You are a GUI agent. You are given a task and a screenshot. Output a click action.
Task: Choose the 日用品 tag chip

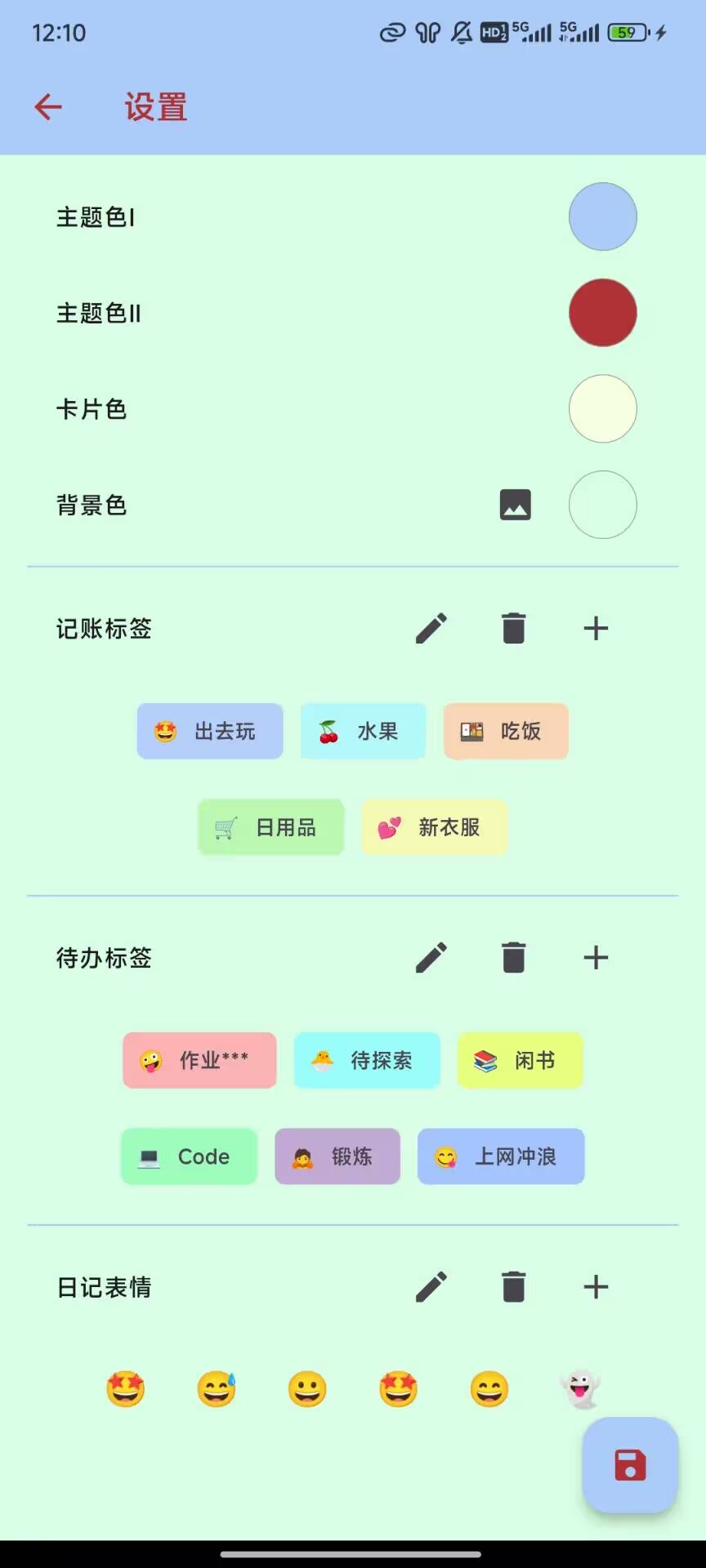270,827
